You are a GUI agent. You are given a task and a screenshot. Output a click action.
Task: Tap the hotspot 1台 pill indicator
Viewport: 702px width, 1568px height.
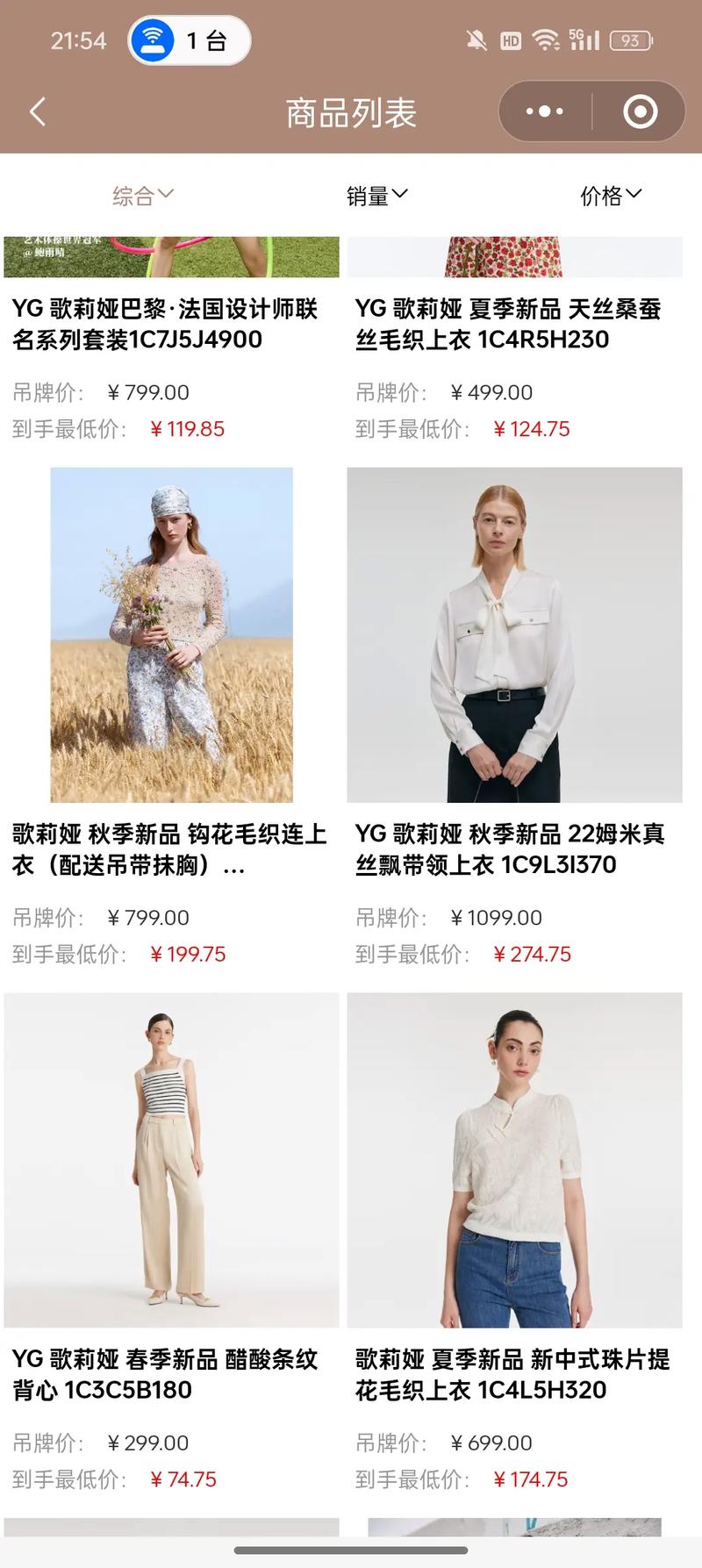tap(189, 39)
